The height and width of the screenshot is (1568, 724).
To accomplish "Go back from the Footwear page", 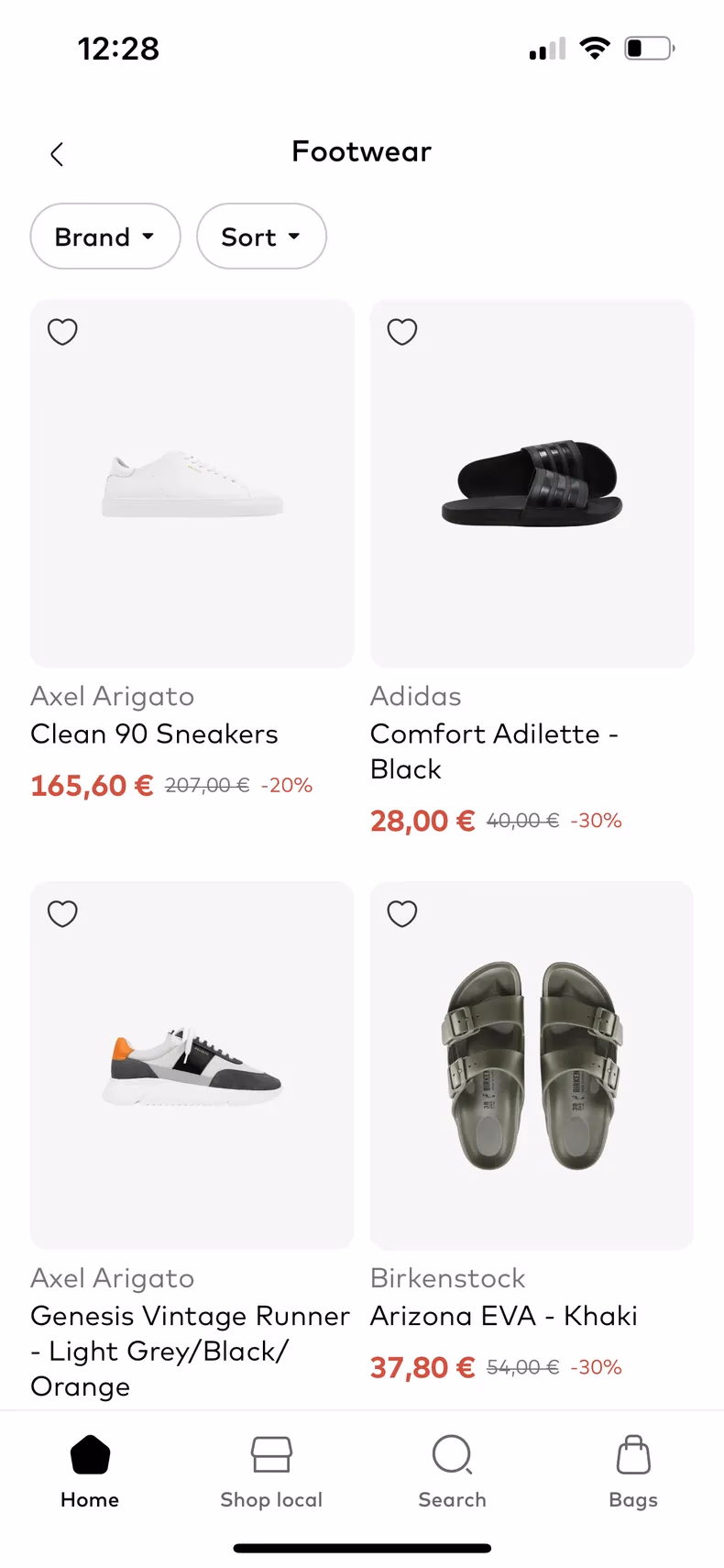I will point(57,154).
